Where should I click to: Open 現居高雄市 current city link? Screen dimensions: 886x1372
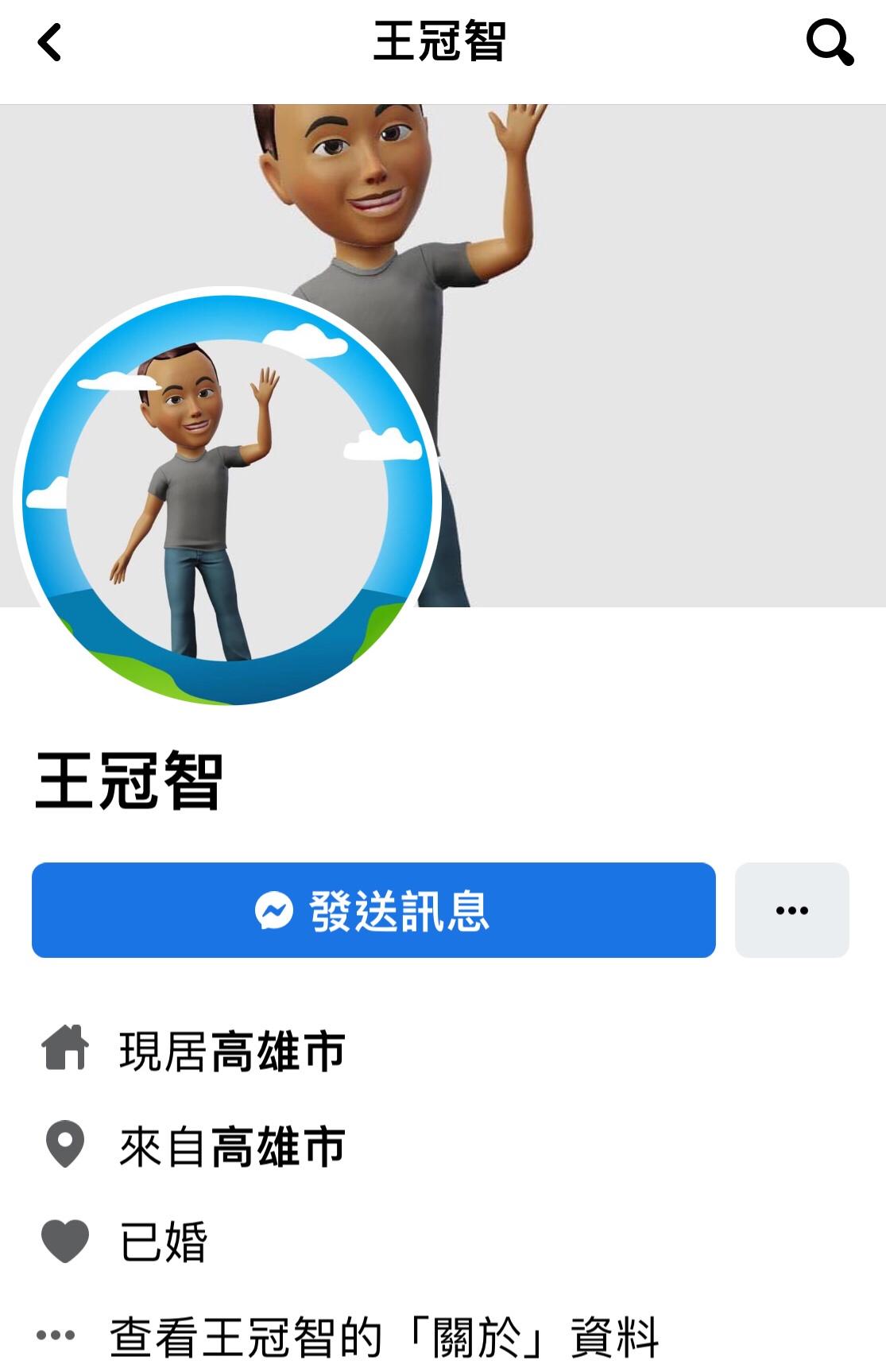pyautogui.click(x=277, y=1051)
